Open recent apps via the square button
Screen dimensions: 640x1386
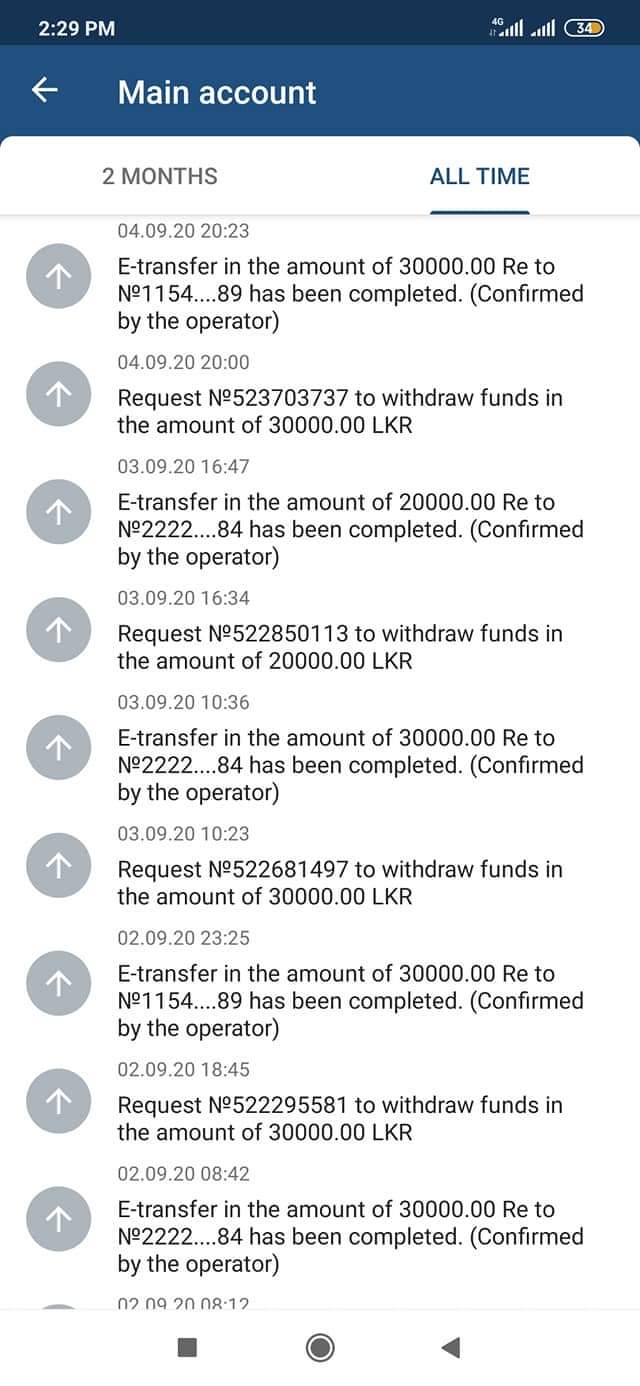187,1348
